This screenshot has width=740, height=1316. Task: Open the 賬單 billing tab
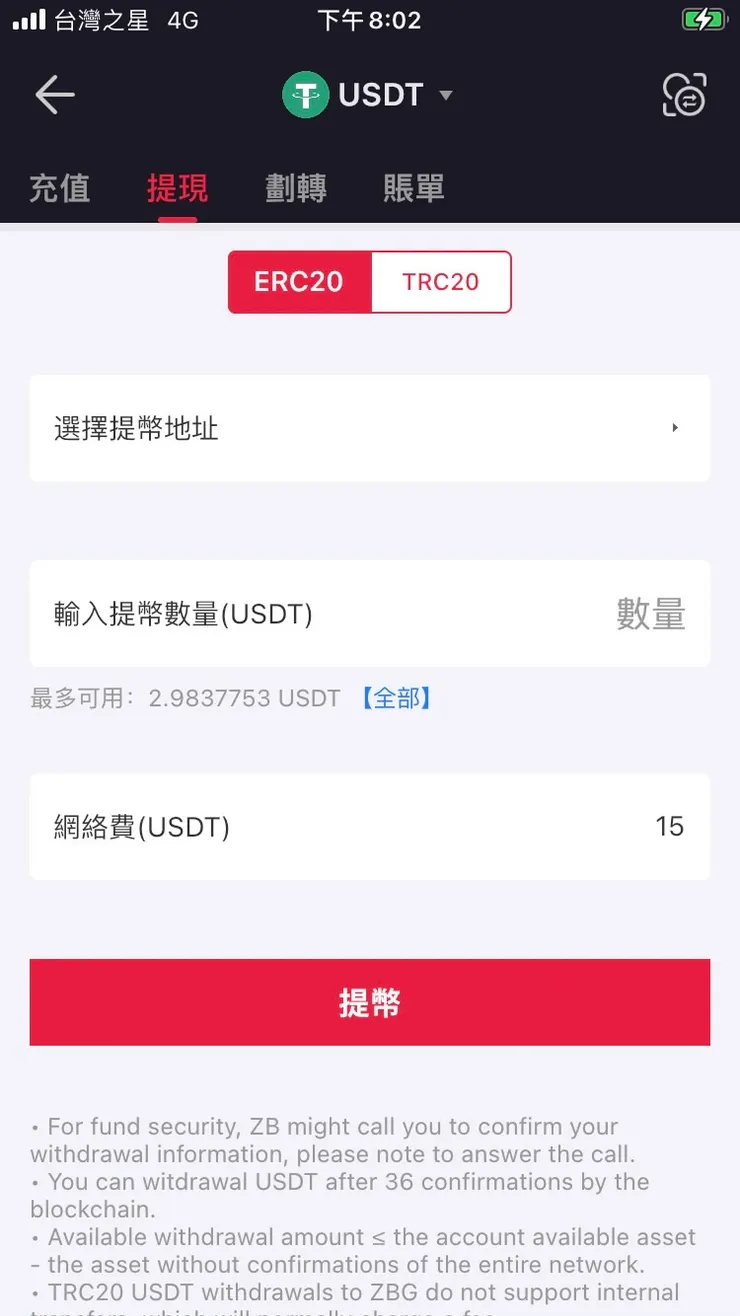click(x=413, y=188)
